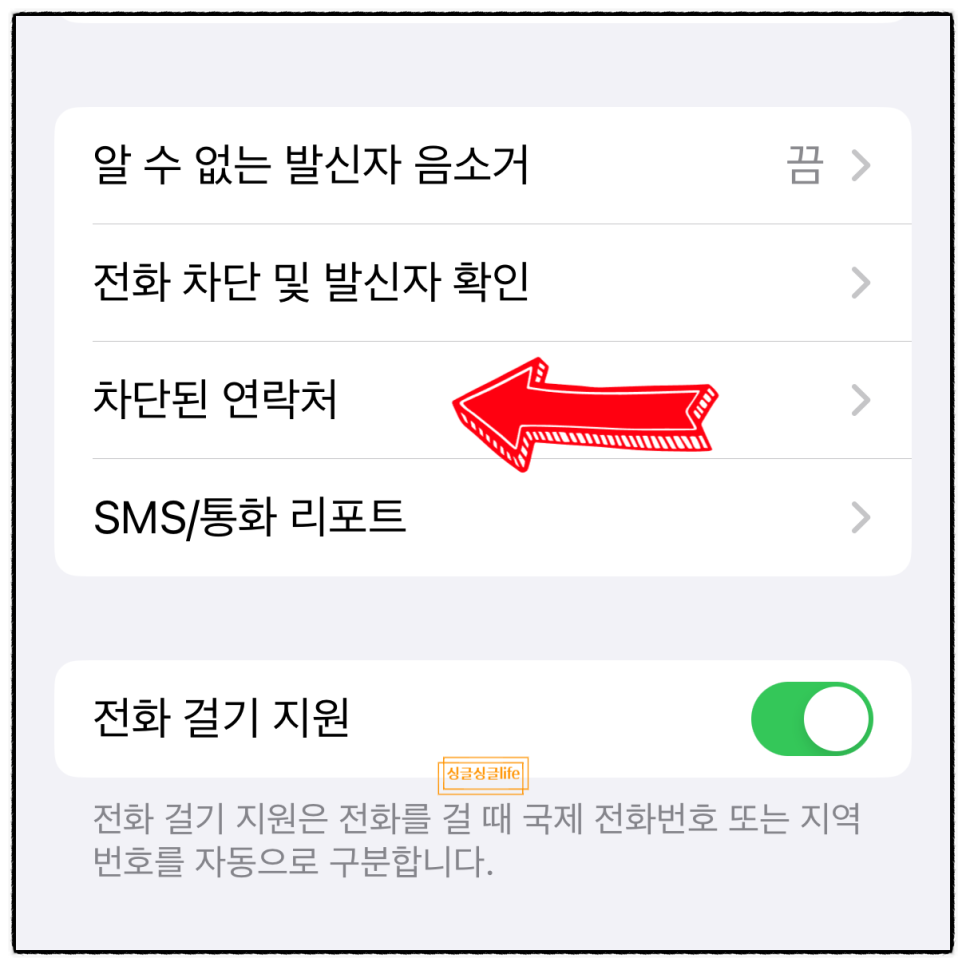Open SMS/통화 리포트 row
Image resolution: width=966 pixels, height=966 pixels.
point(480,518)
